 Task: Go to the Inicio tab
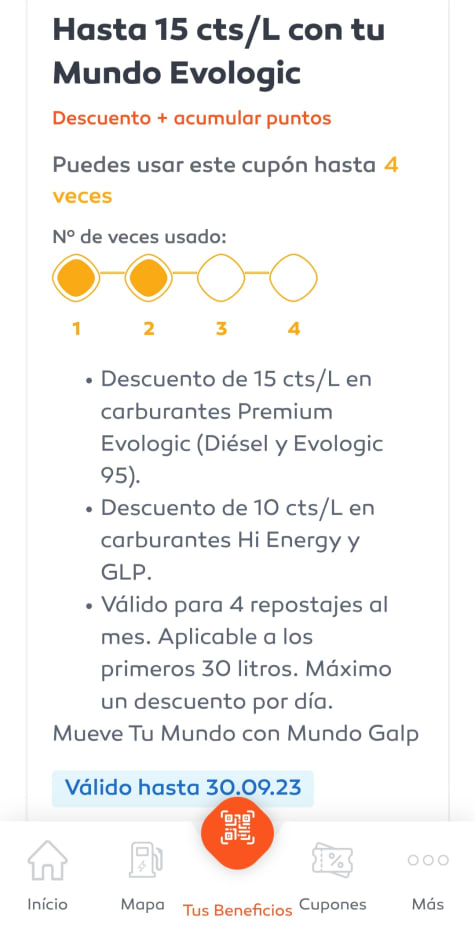[x=48, y=876]
